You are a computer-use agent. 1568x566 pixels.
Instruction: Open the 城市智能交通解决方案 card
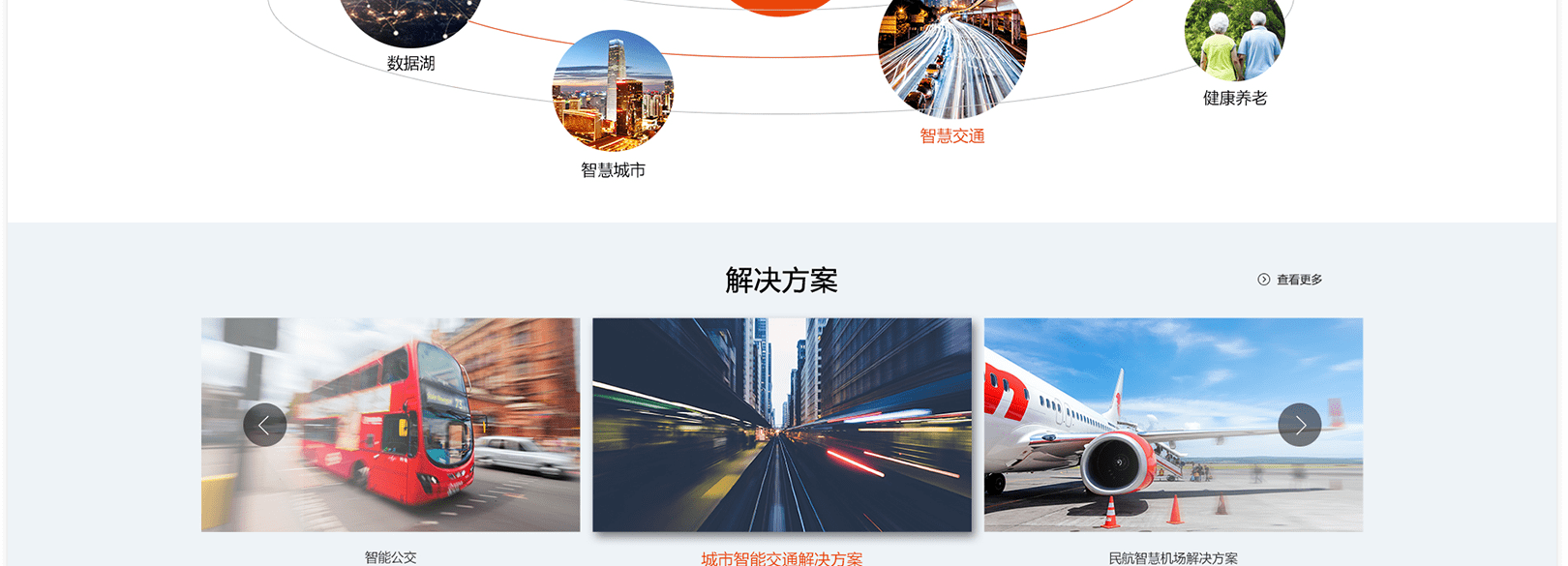781,426
